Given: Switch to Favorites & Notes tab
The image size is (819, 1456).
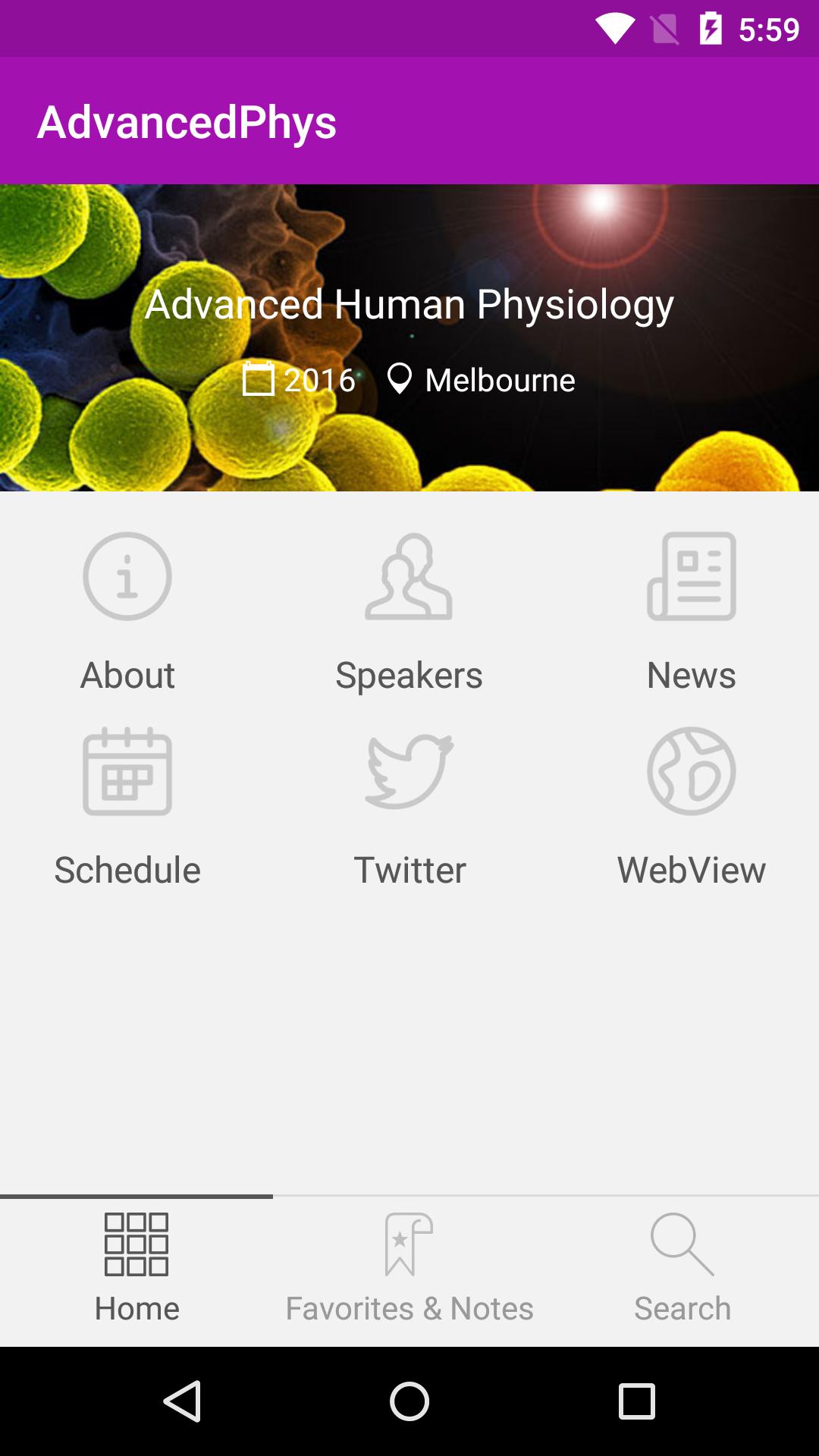Looking at the screenshot, I should coord(409,1271).
